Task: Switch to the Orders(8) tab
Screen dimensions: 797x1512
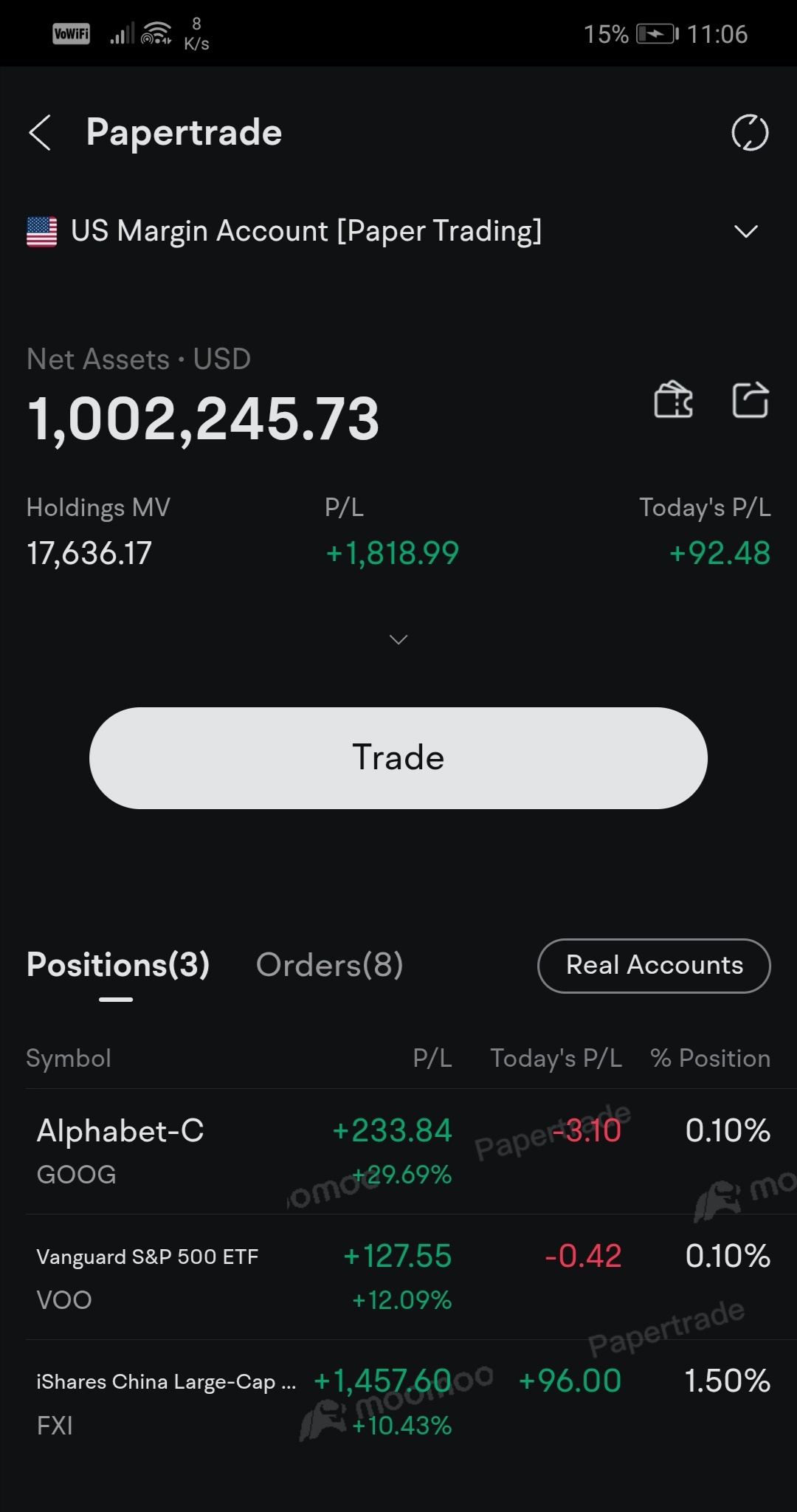Action: point(329,965)
